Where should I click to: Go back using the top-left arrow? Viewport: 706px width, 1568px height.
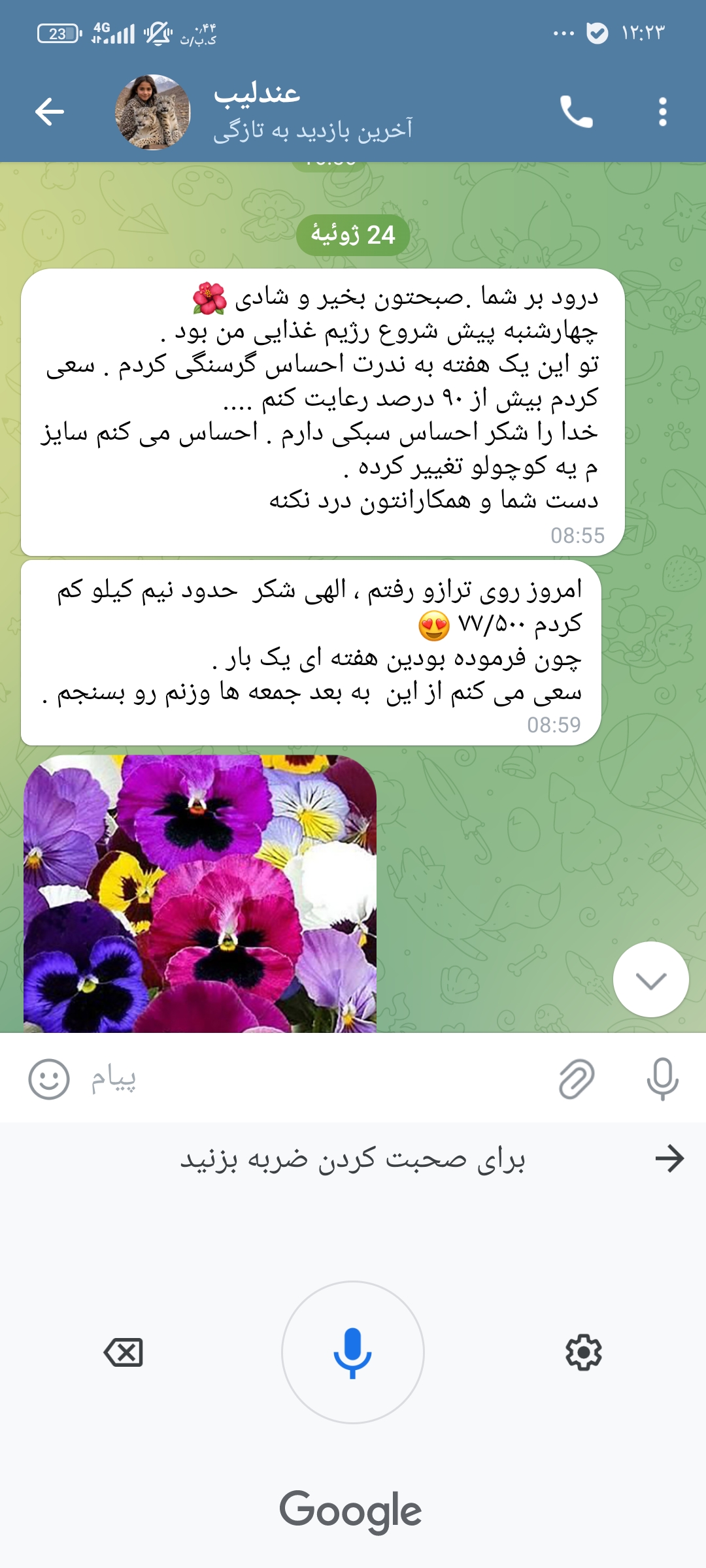click(50, 112)
